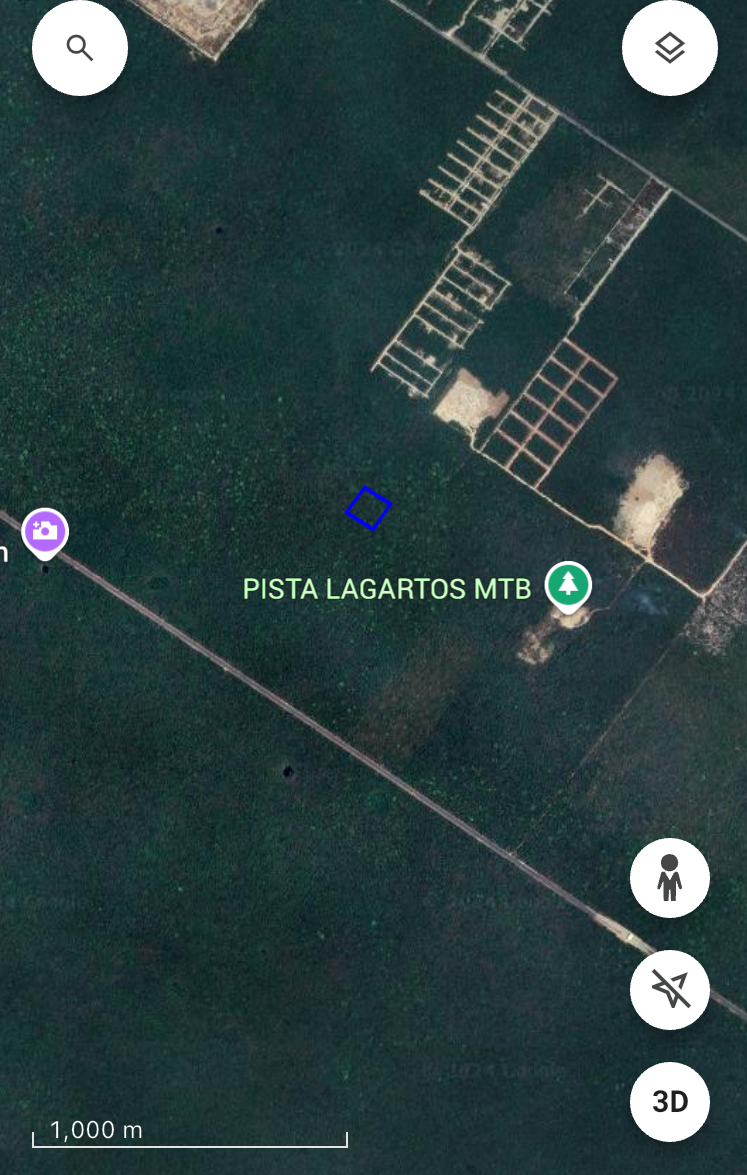The image size is (747, 1175).
Task: Activate Street View pegman
Action: [670, 878]
